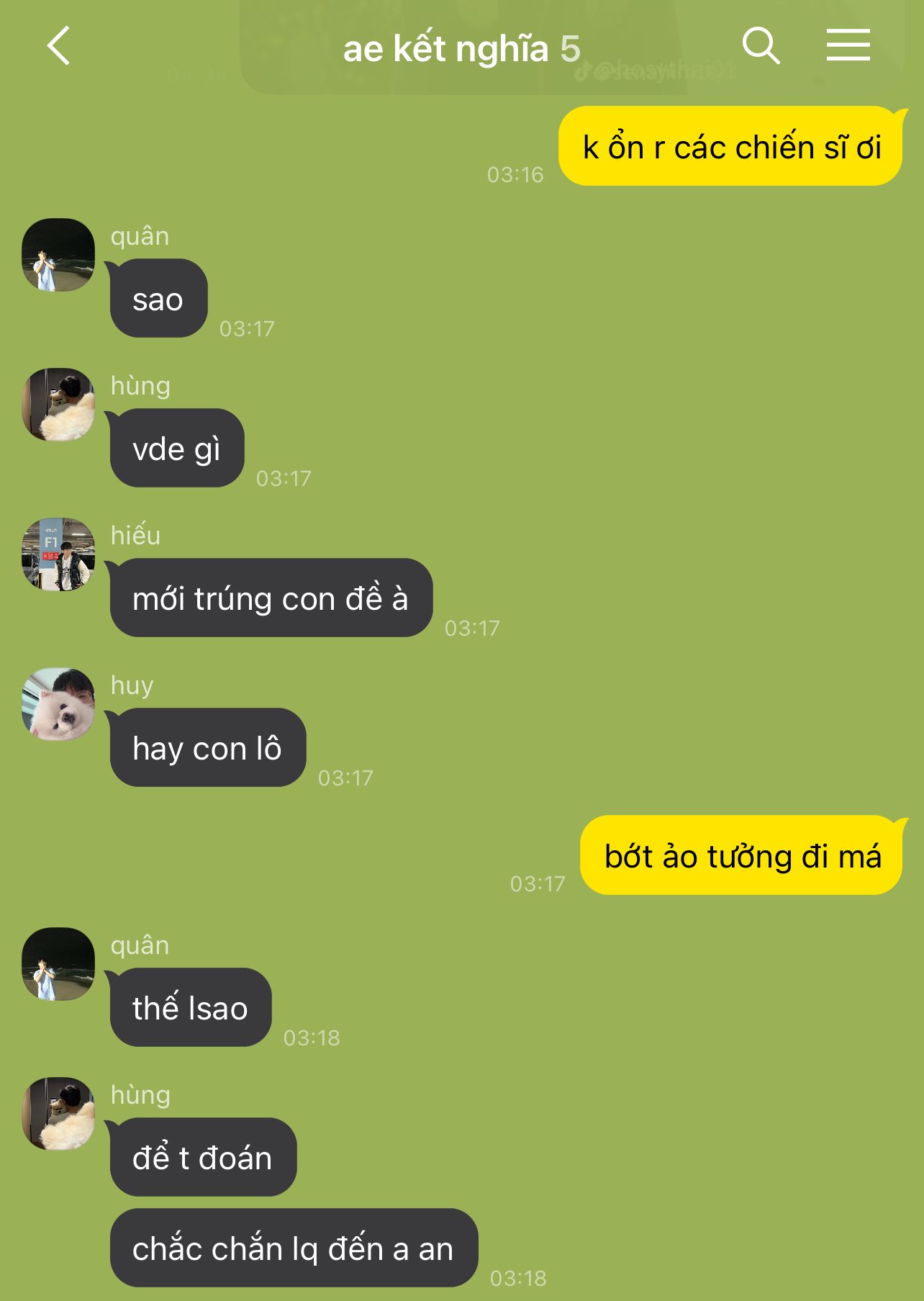Open hùng's avatar beside "vde gì"
The width and height of the screenshot is (924, 1301).
click(x=58, y=405)
